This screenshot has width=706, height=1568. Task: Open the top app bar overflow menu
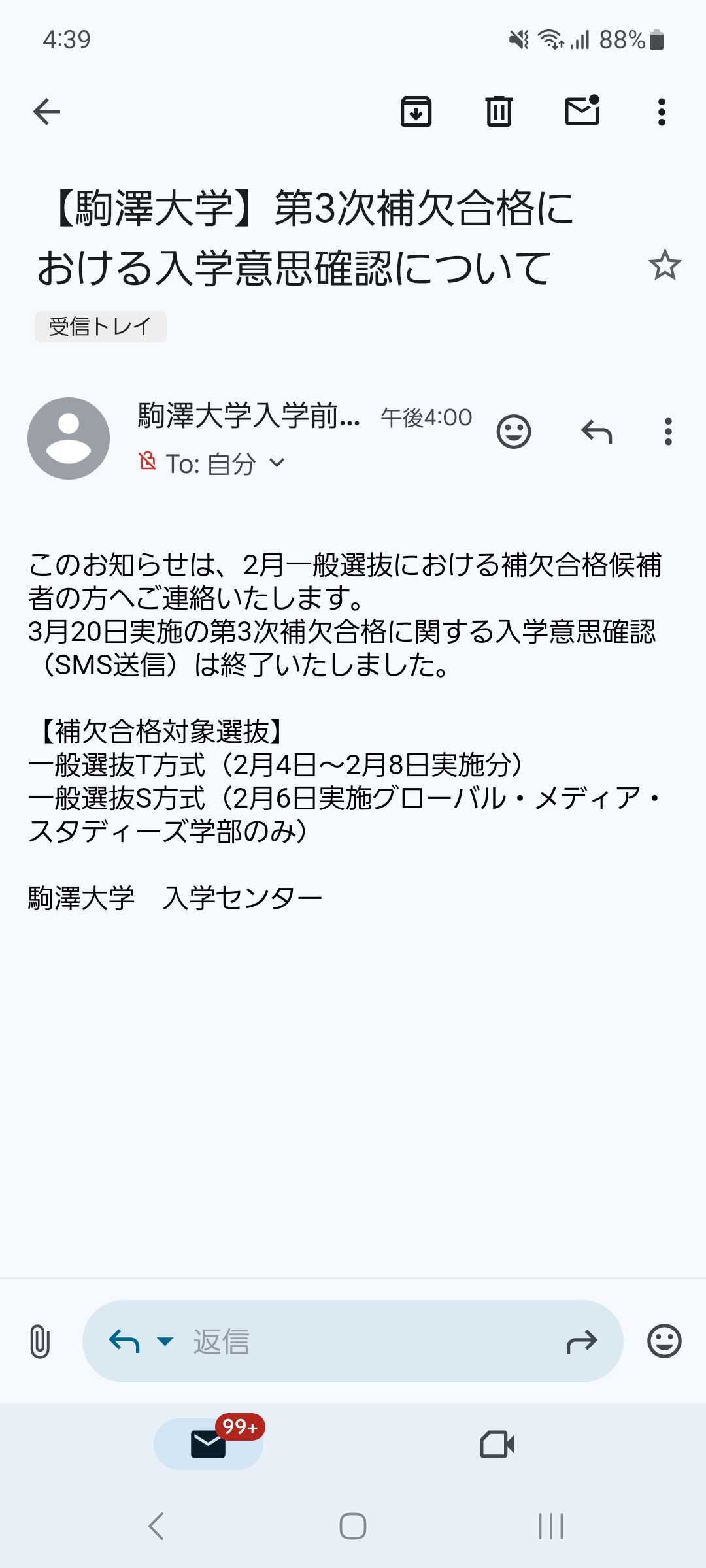pos(662,112)
